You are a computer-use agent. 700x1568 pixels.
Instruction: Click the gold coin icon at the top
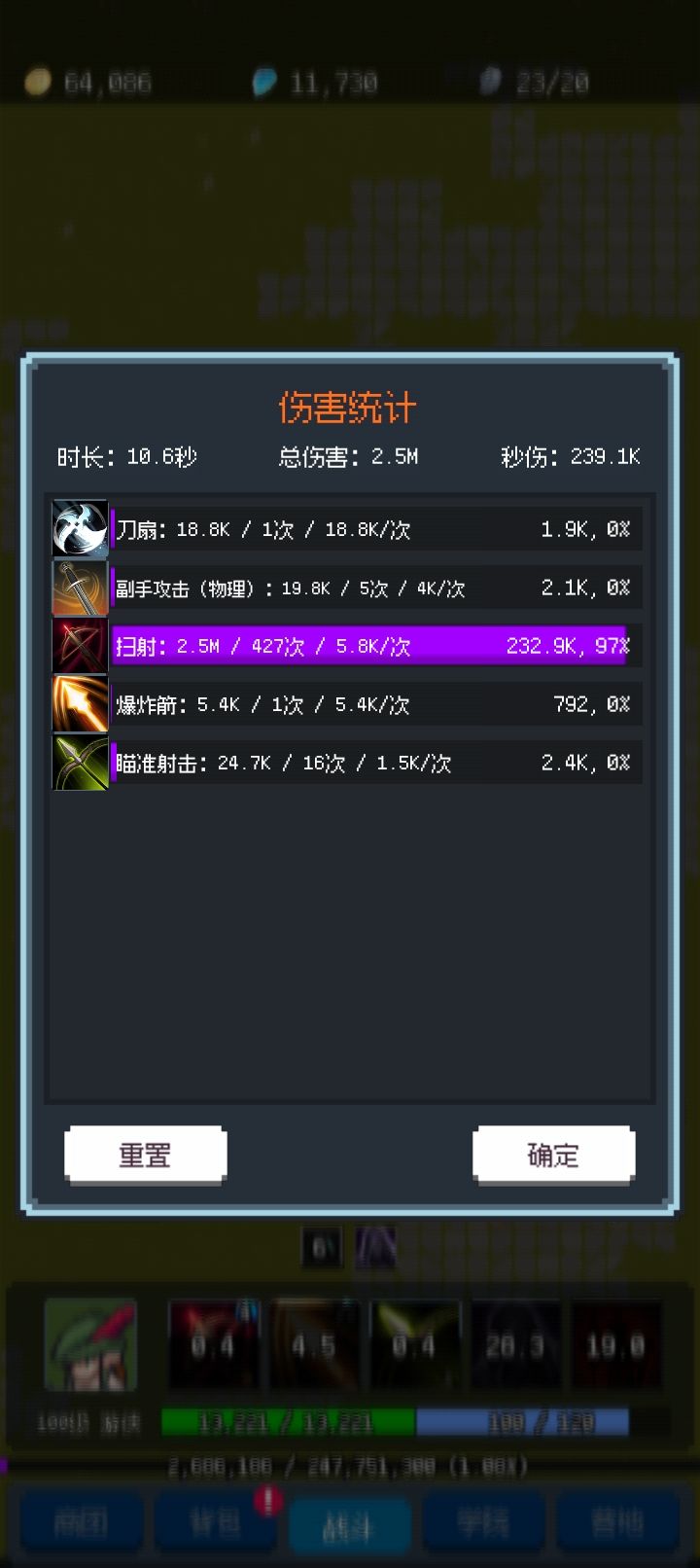37,83
